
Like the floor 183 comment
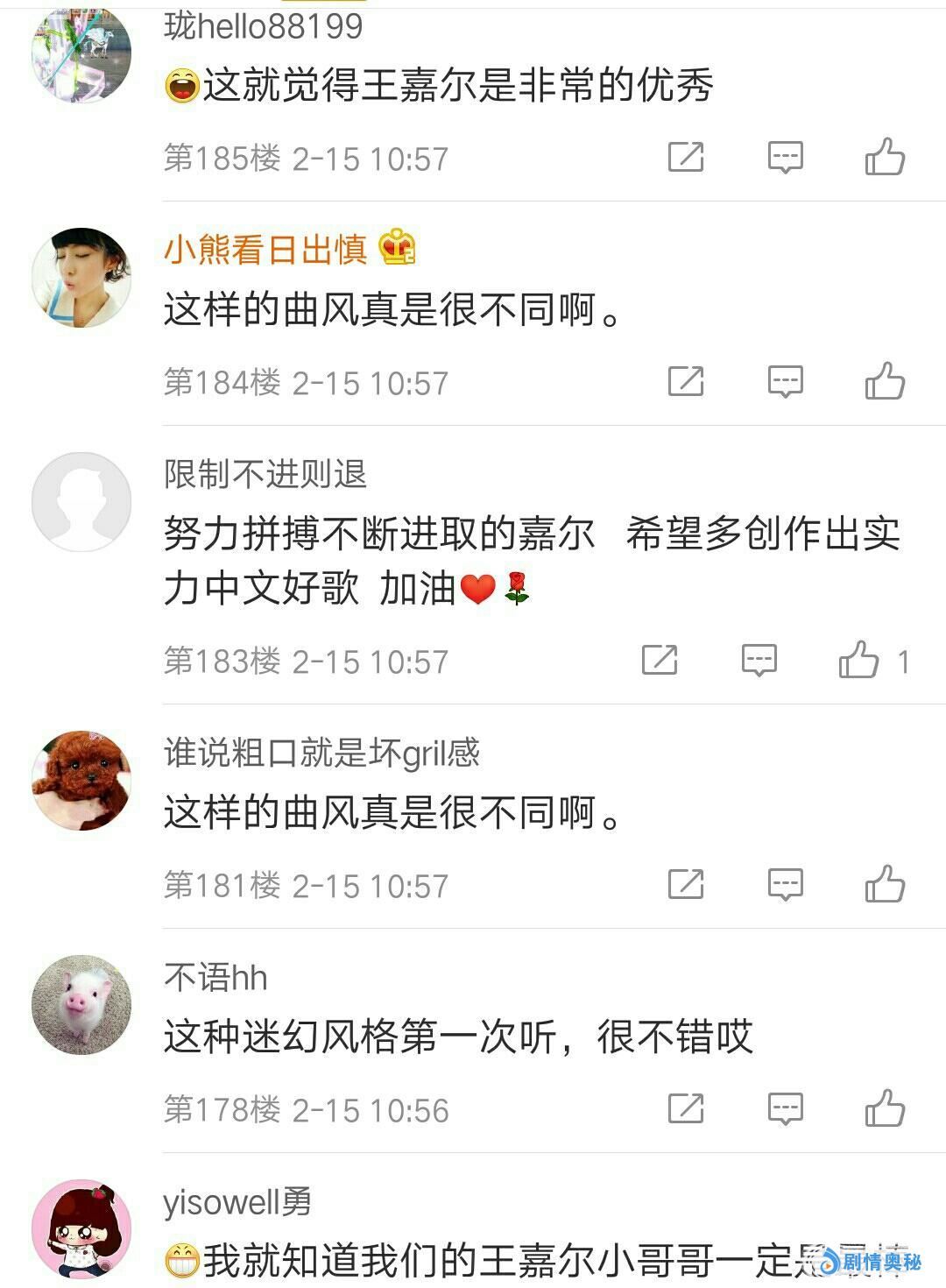coord(859,661)
